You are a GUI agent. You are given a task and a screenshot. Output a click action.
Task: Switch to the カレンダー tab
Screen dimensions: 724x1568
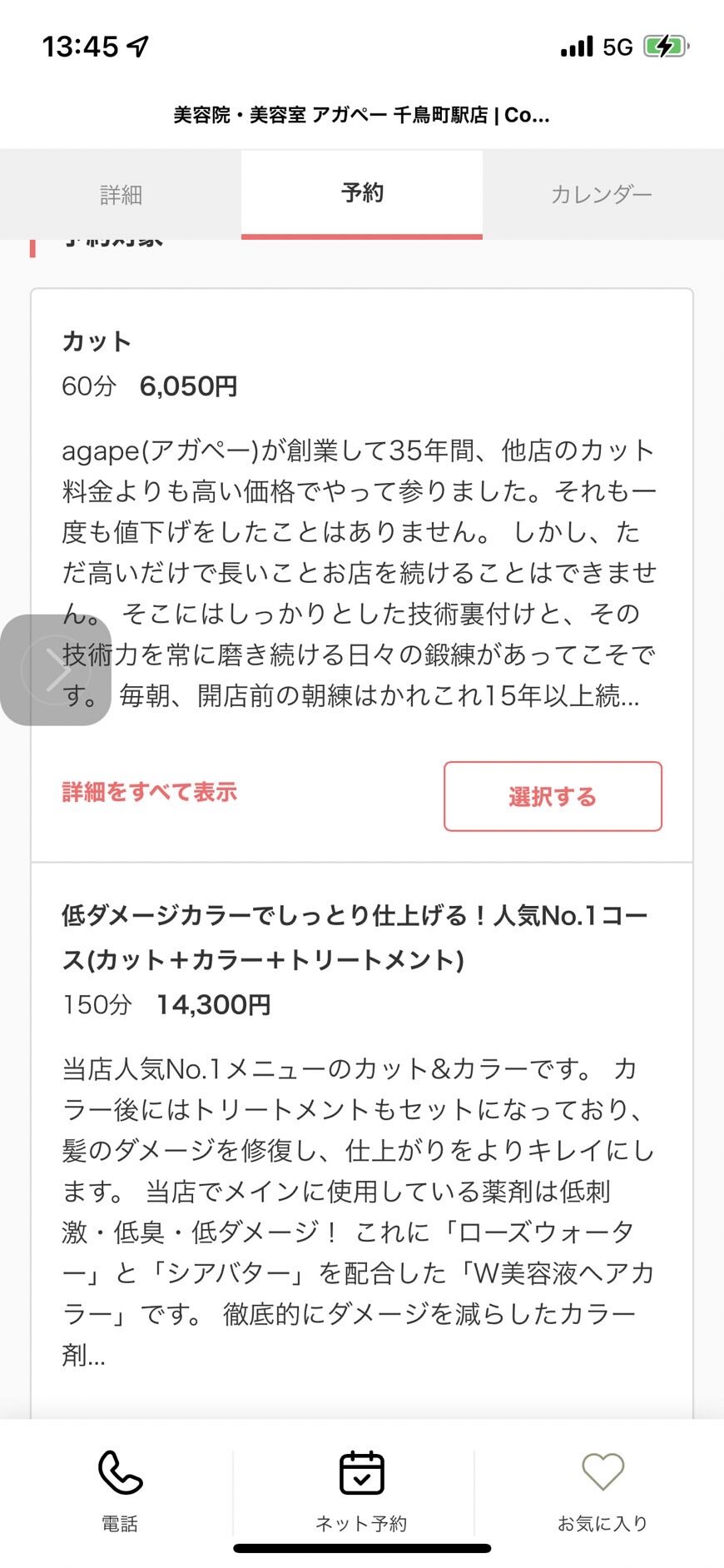click(x=602, y=195)
